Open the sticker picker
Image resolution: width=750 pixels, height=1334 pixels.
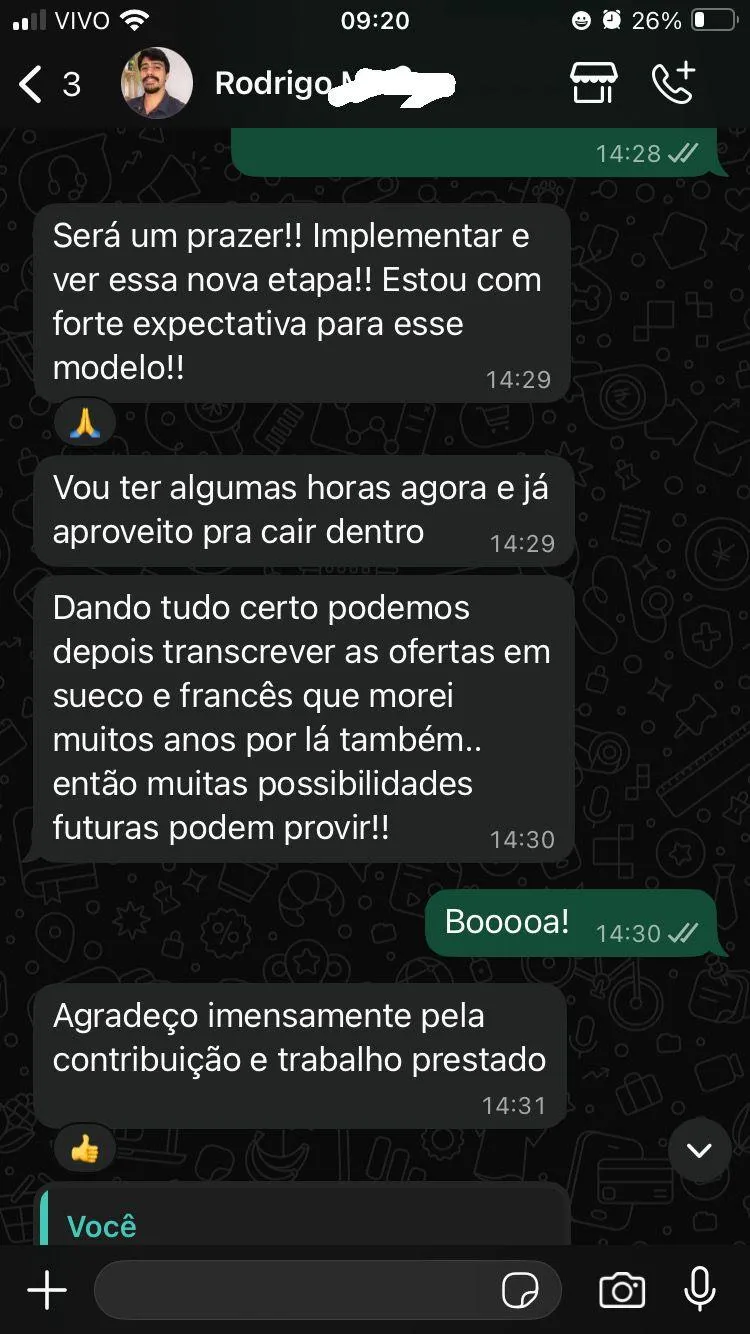520,1291
